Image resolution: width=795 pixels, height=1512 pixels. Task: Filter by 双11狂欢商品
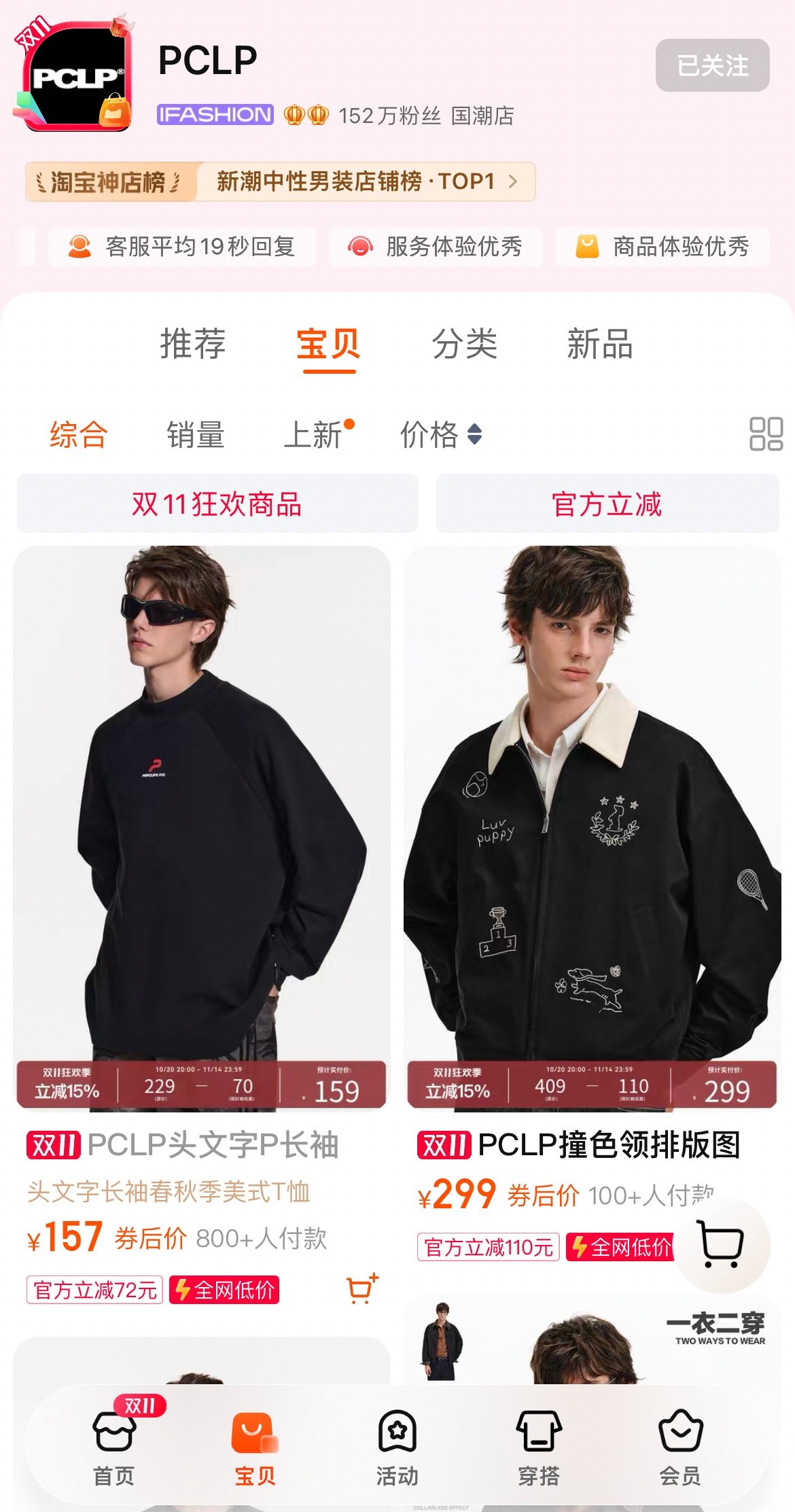217,504
